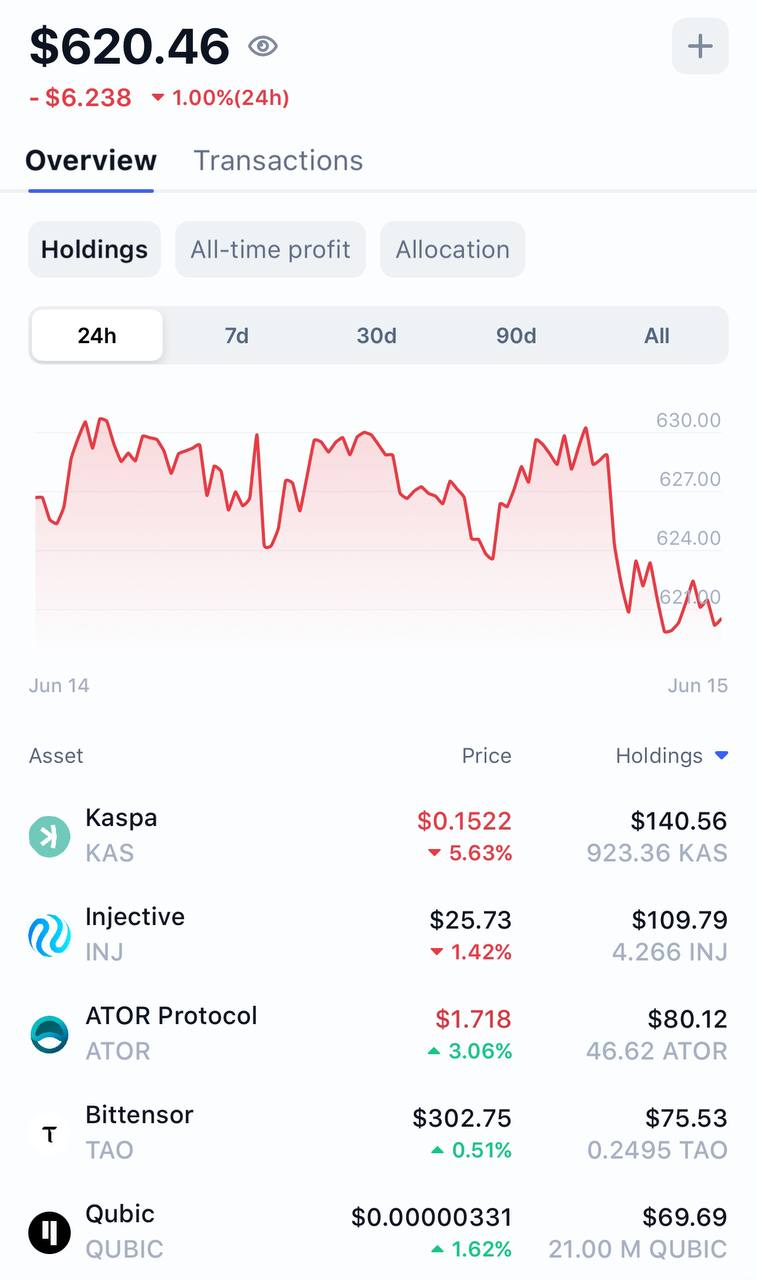Open the Qubic asset row

378,1231
